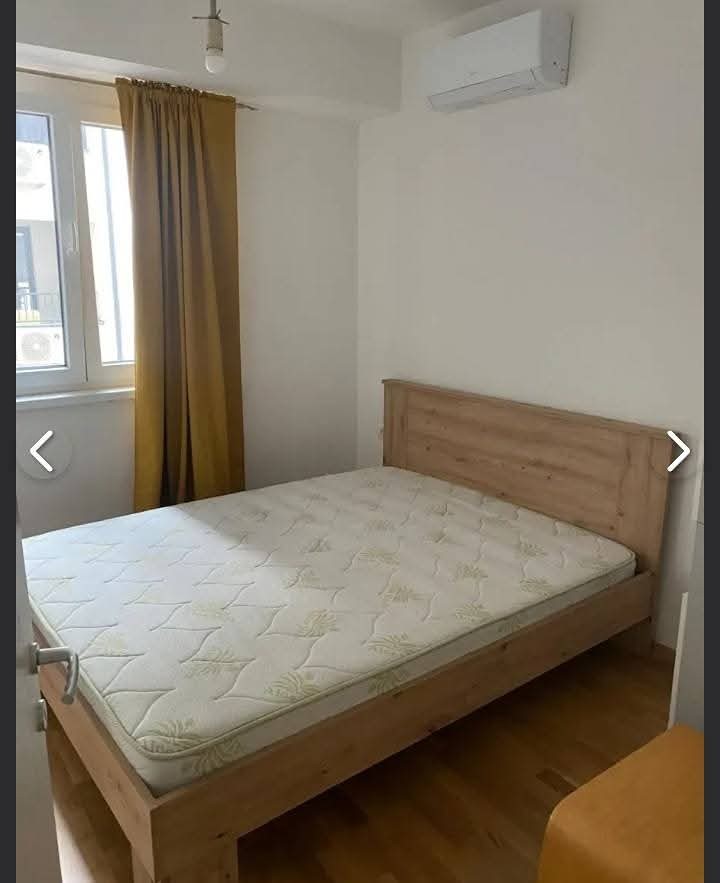Image resolution: width=720 pixels, height=883 pixels.
Task: Go to the next photo
Action: [677, 451]
